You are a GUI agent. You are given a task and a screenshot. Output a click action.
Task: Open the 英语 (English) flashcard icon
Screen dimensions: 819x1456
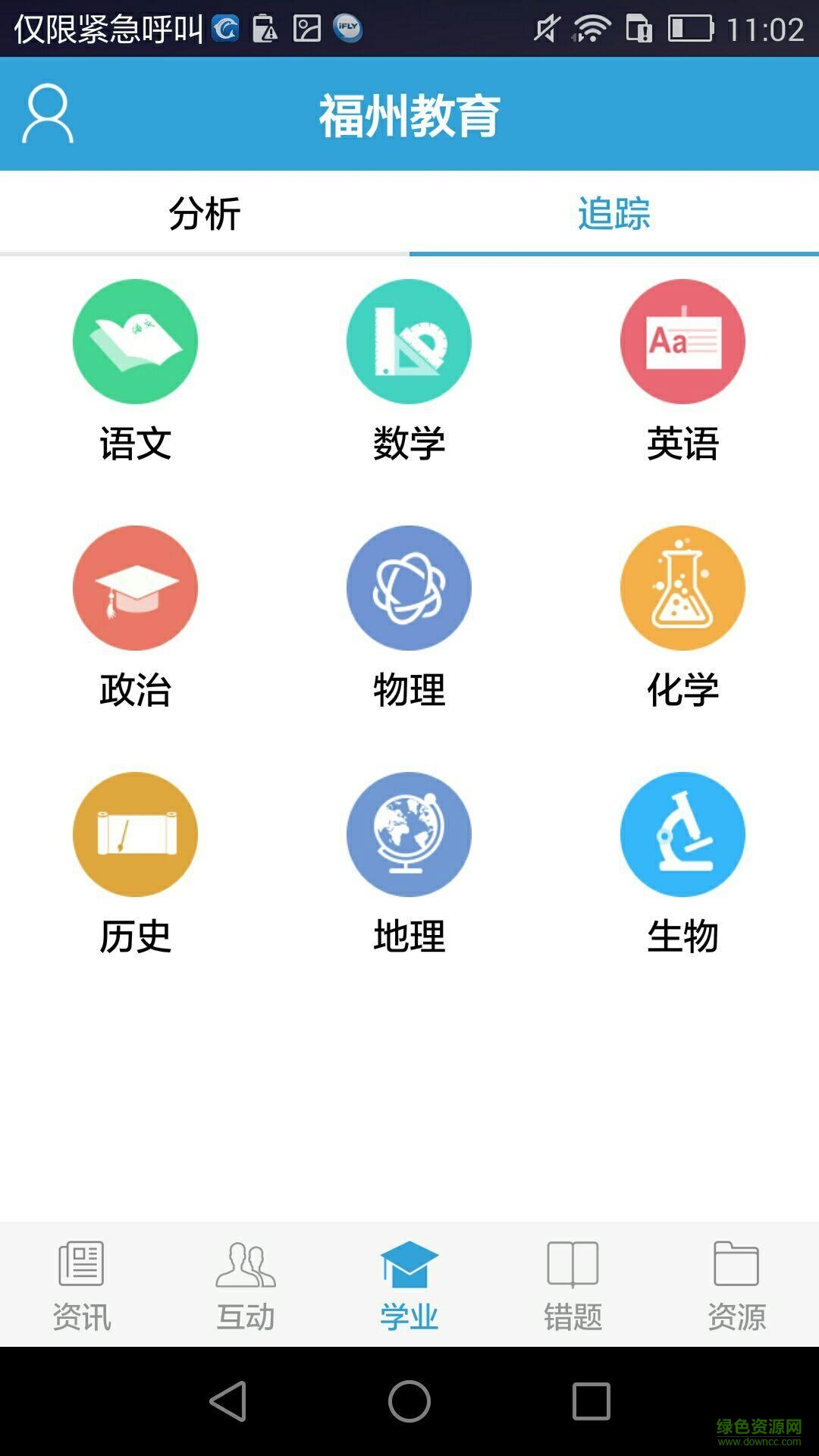683,342
